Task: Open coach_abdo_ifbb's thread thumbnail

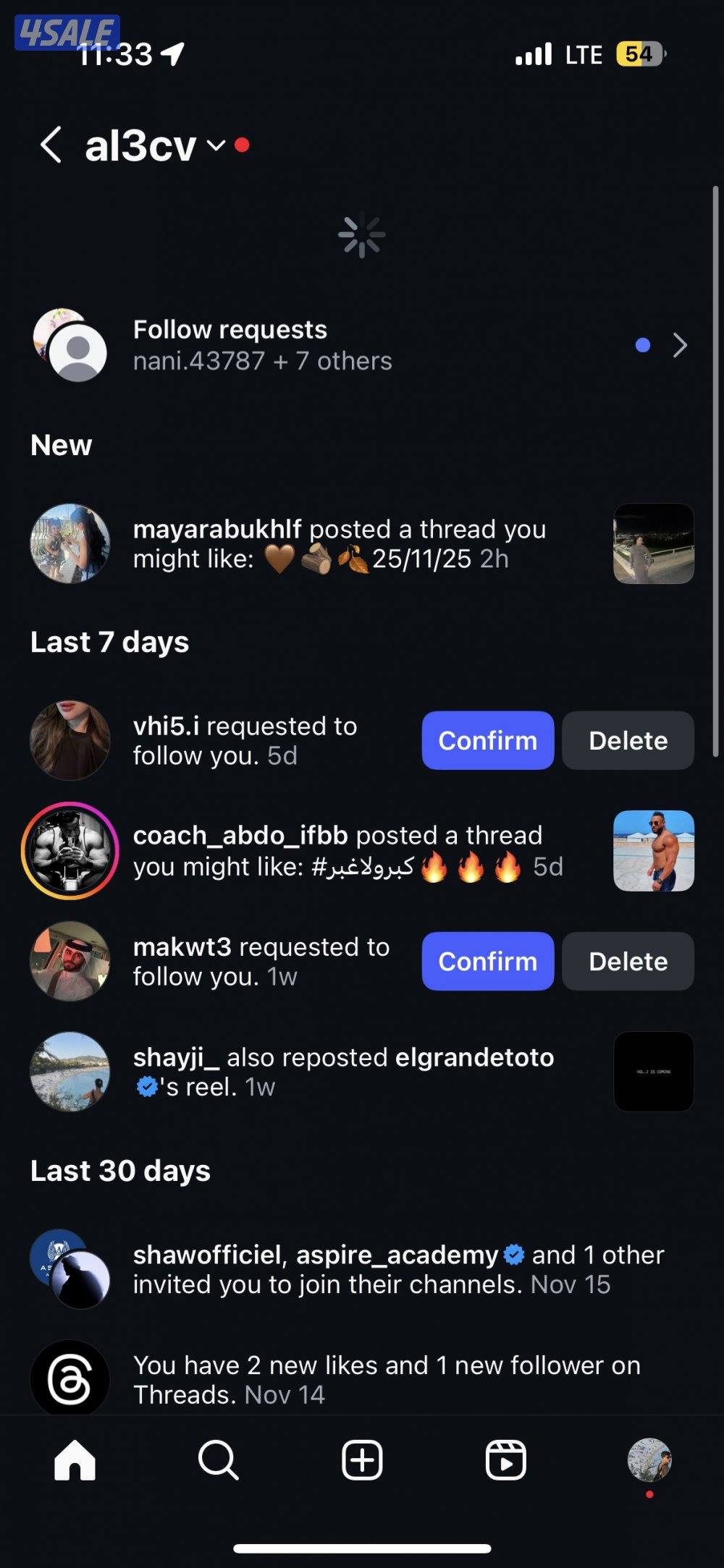Action: [653, 851]
